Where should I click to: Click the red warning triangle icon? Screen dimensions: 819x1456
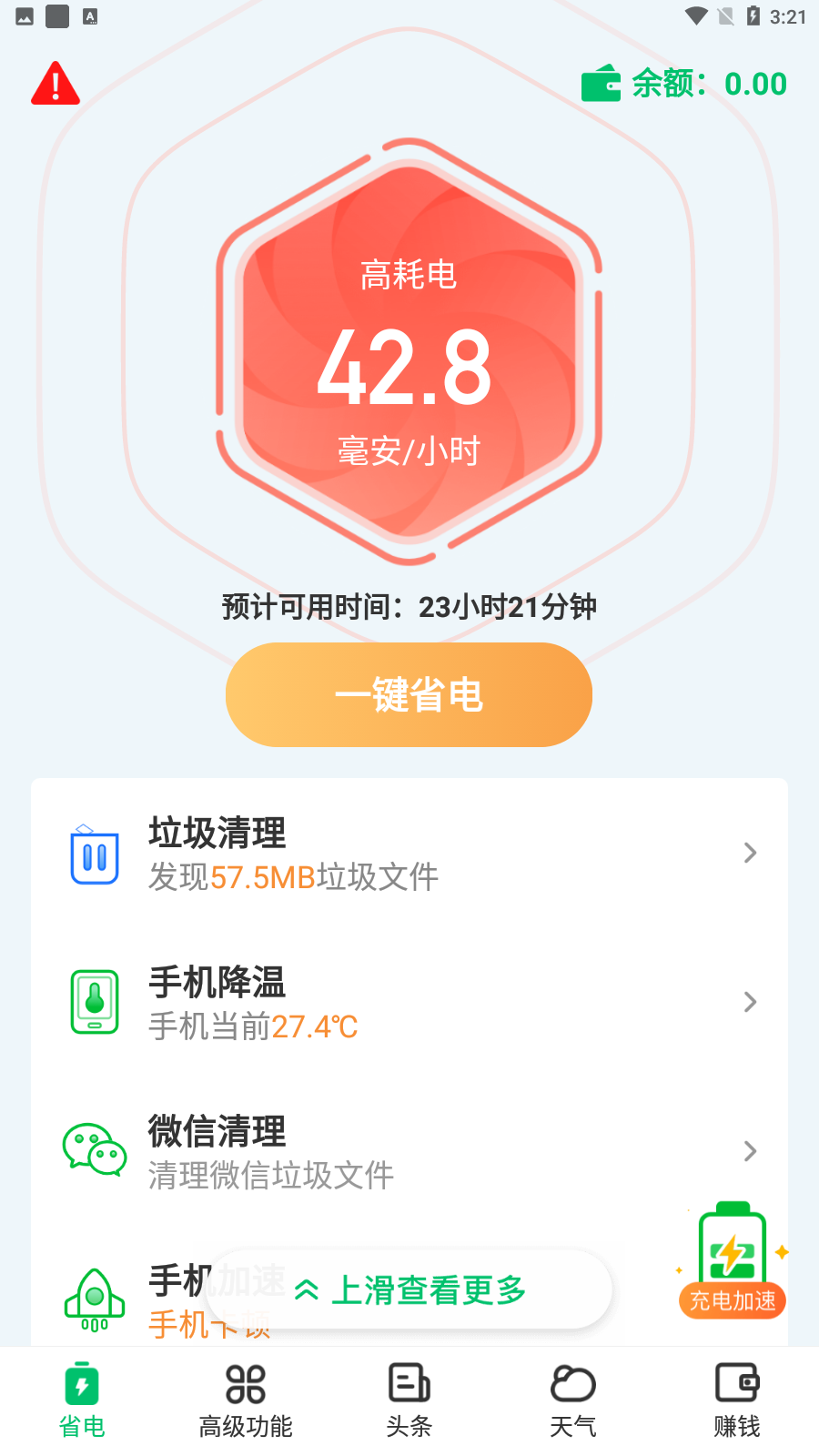point(55,83)
